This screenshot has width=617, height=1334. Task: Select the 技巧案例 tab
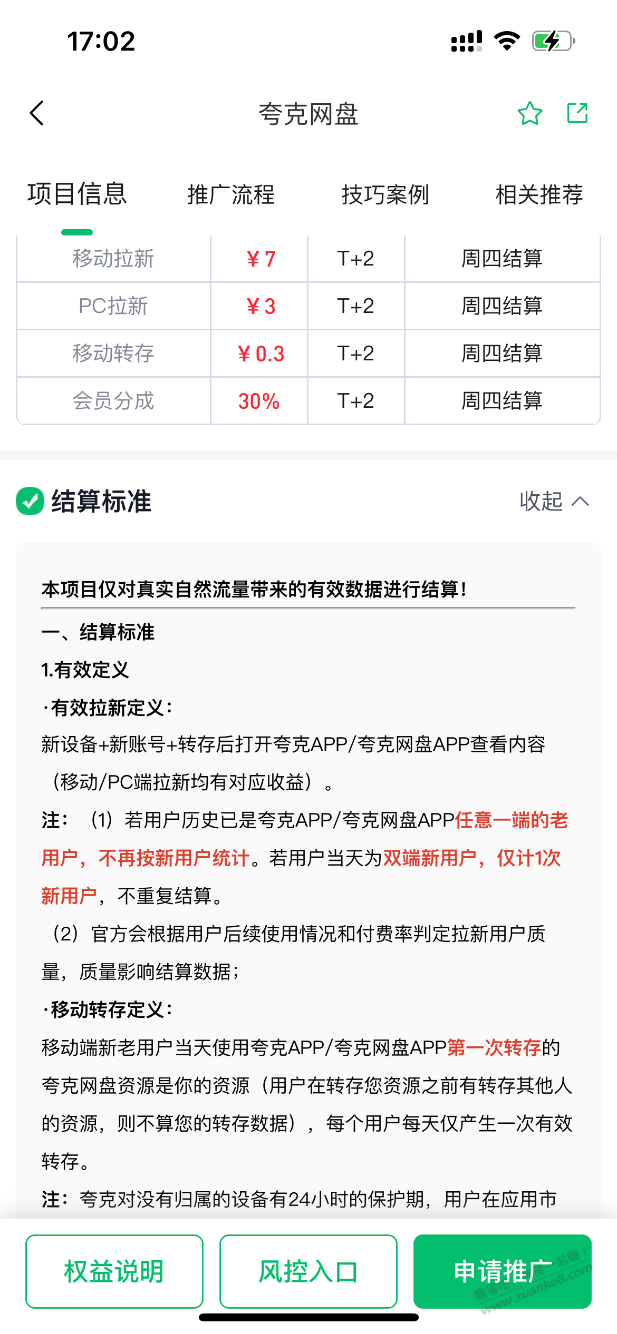pos(385,194)
